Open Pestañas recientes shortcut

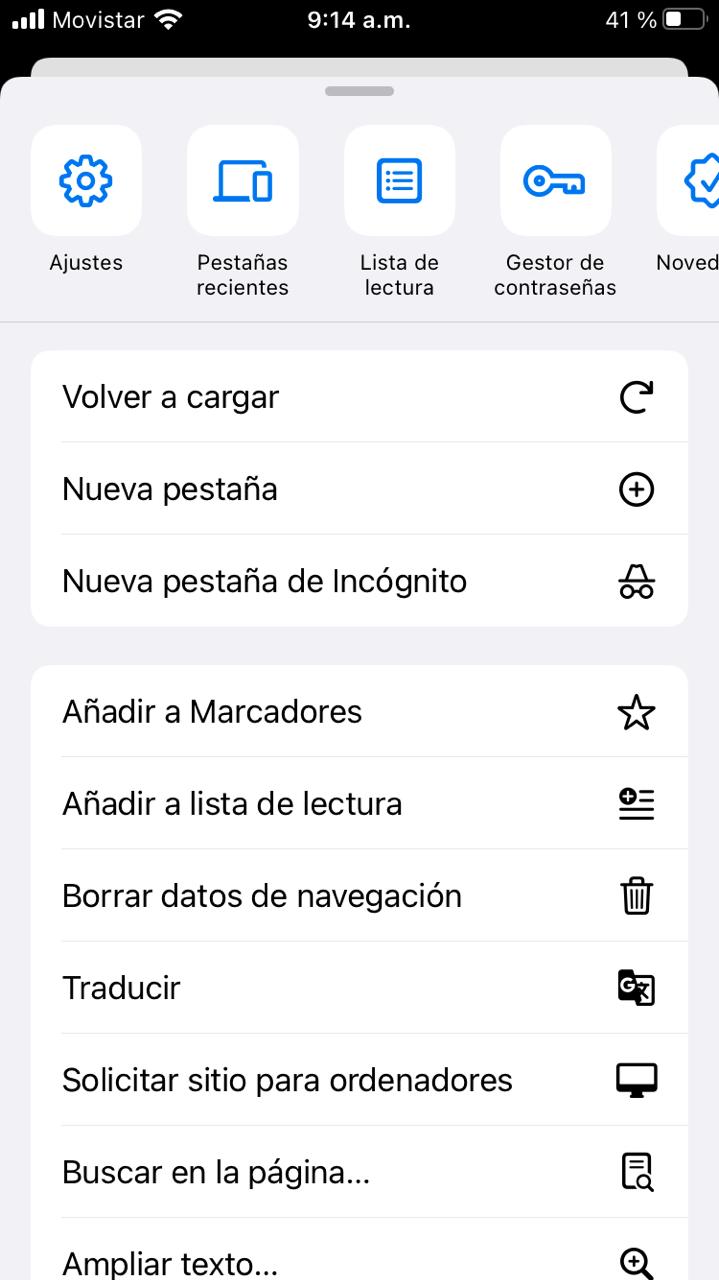[x=242, y=181]
